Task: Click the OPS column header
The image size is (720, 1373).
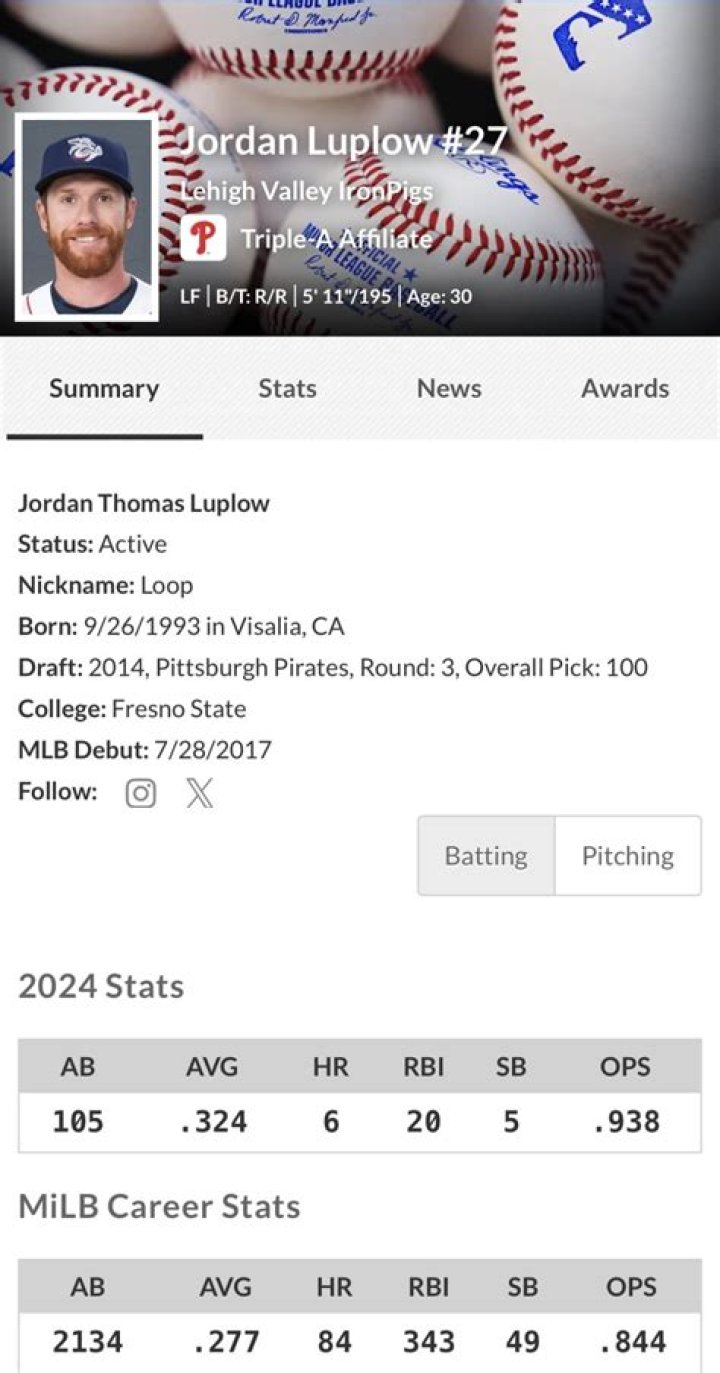Action: coord(625,1066)
